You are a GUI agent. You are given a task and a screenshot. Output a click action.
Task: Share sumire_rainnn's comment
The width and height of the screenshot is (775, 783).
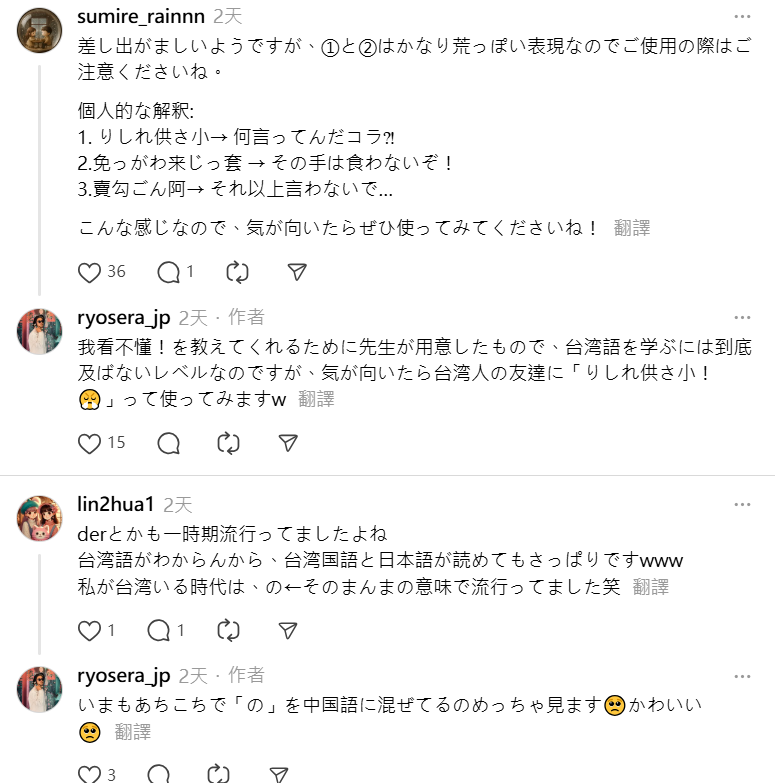click(297, 272)
